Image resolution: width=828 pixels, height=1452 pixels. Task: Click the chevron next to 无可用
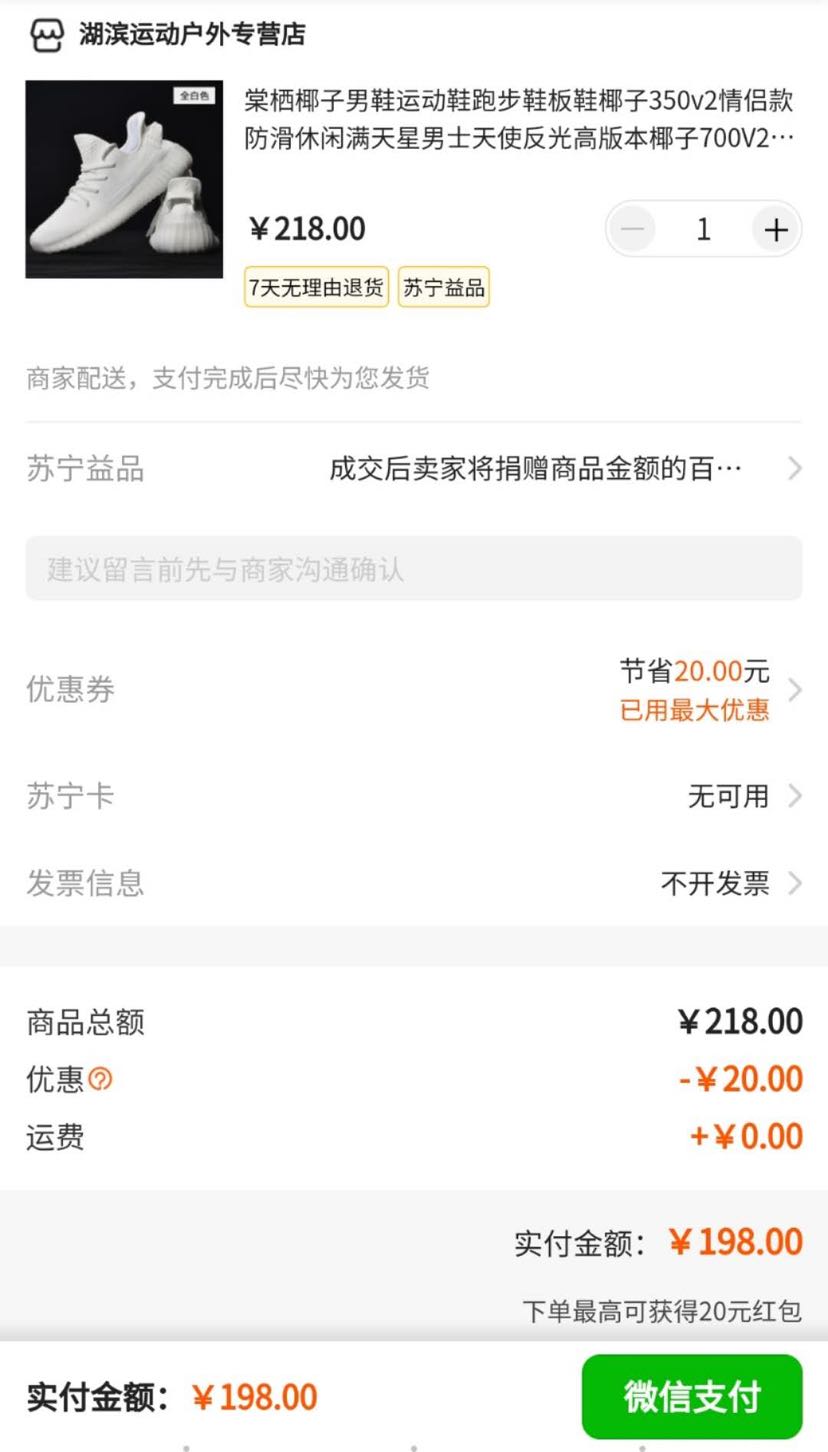795,795
